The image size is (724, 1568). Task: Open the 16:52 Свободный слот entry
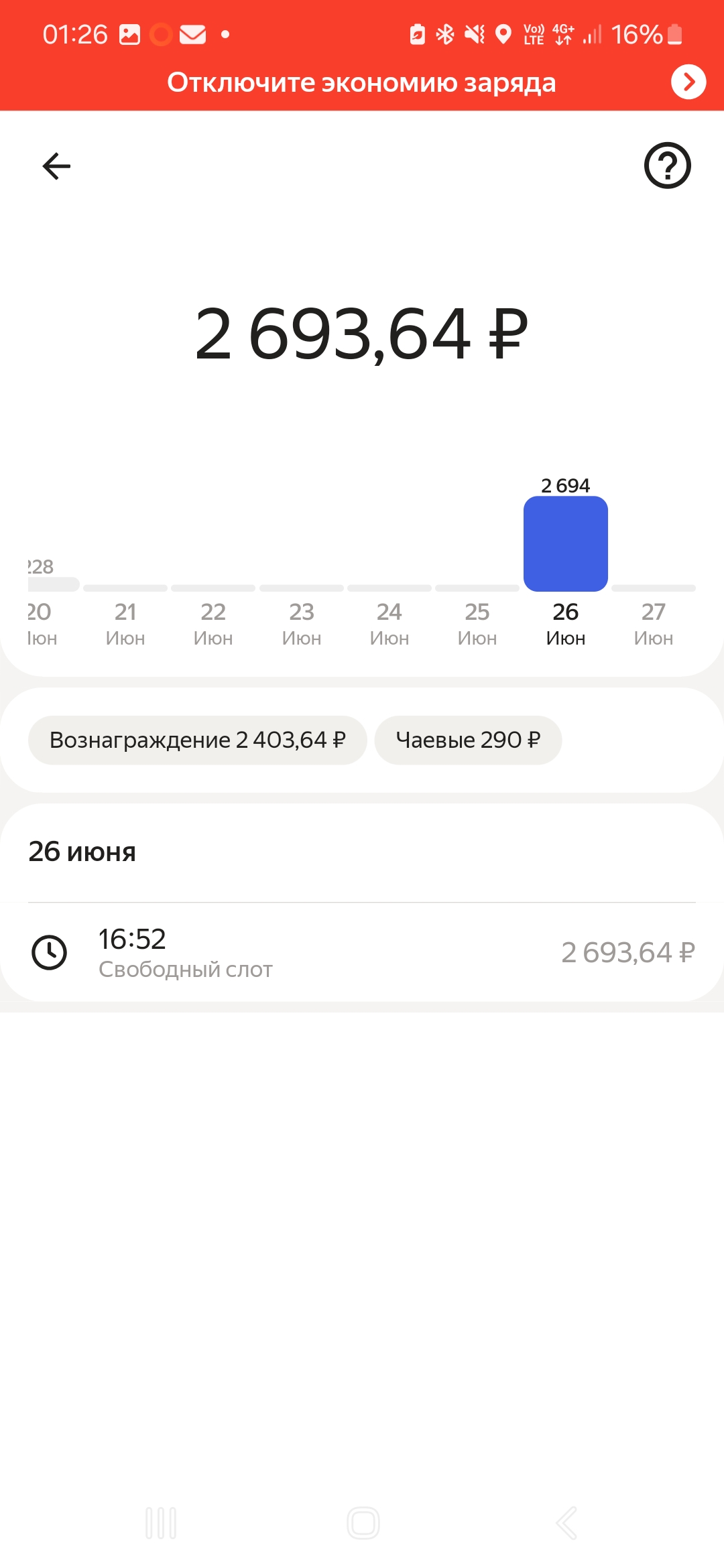362,952
